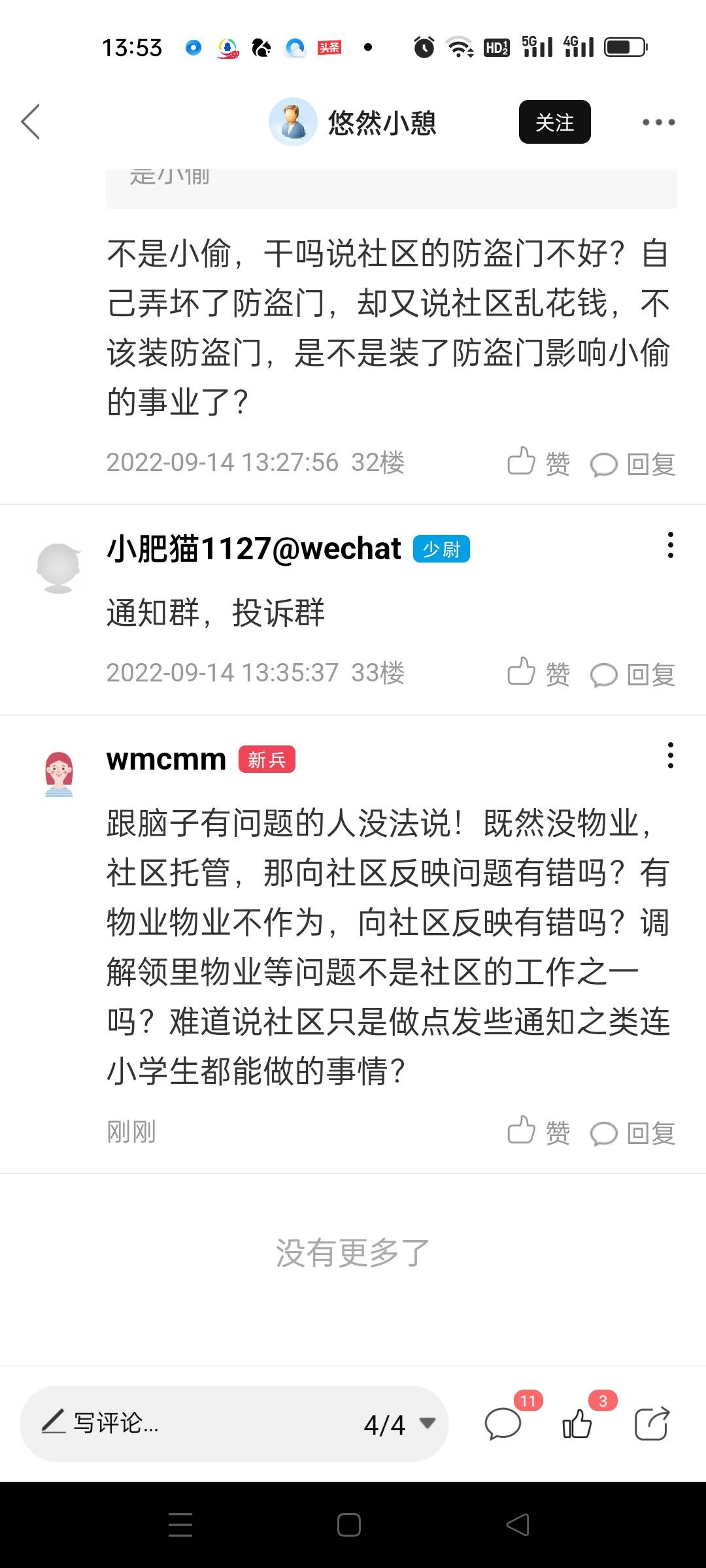Viewport: 706px width, 1568px height.
Task: Like the 32楼 comment
Action: [x=538, y=463]
